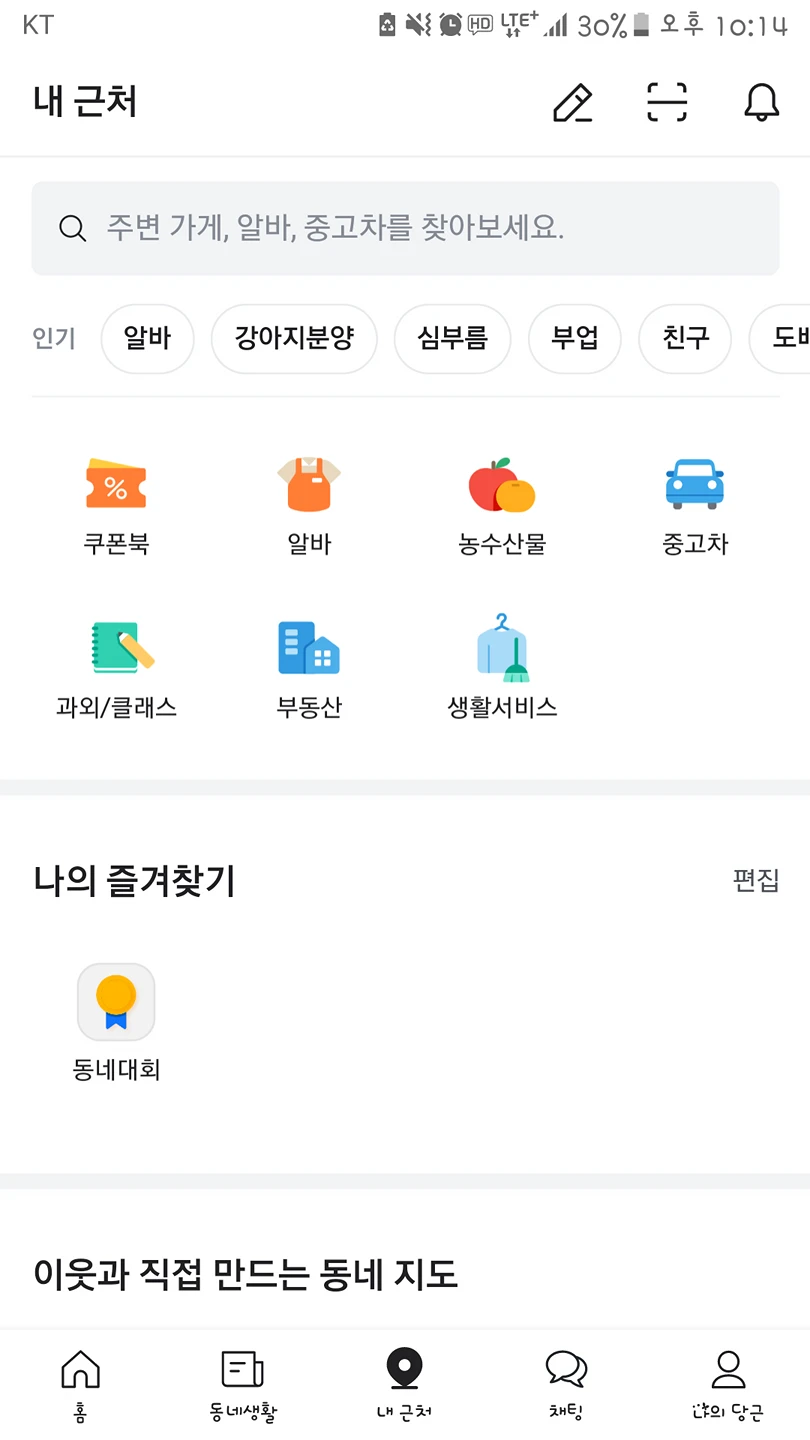Select the 알바 popular chip
The height and width of the screenshot is (1440, 810).
[x=148, y=338]
